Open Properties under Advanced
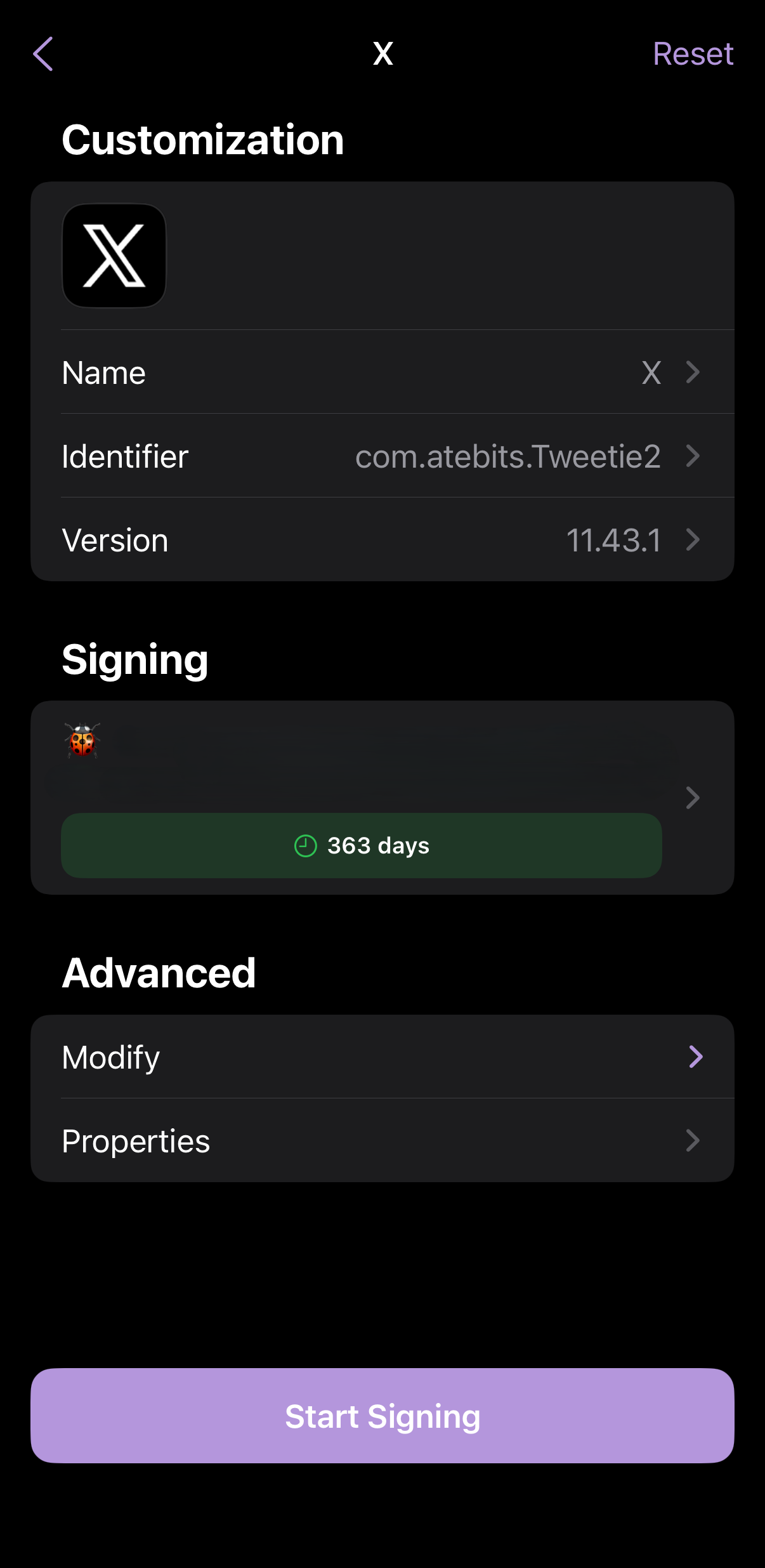Screen dimensions: 765x1568 pos(382,1141)
